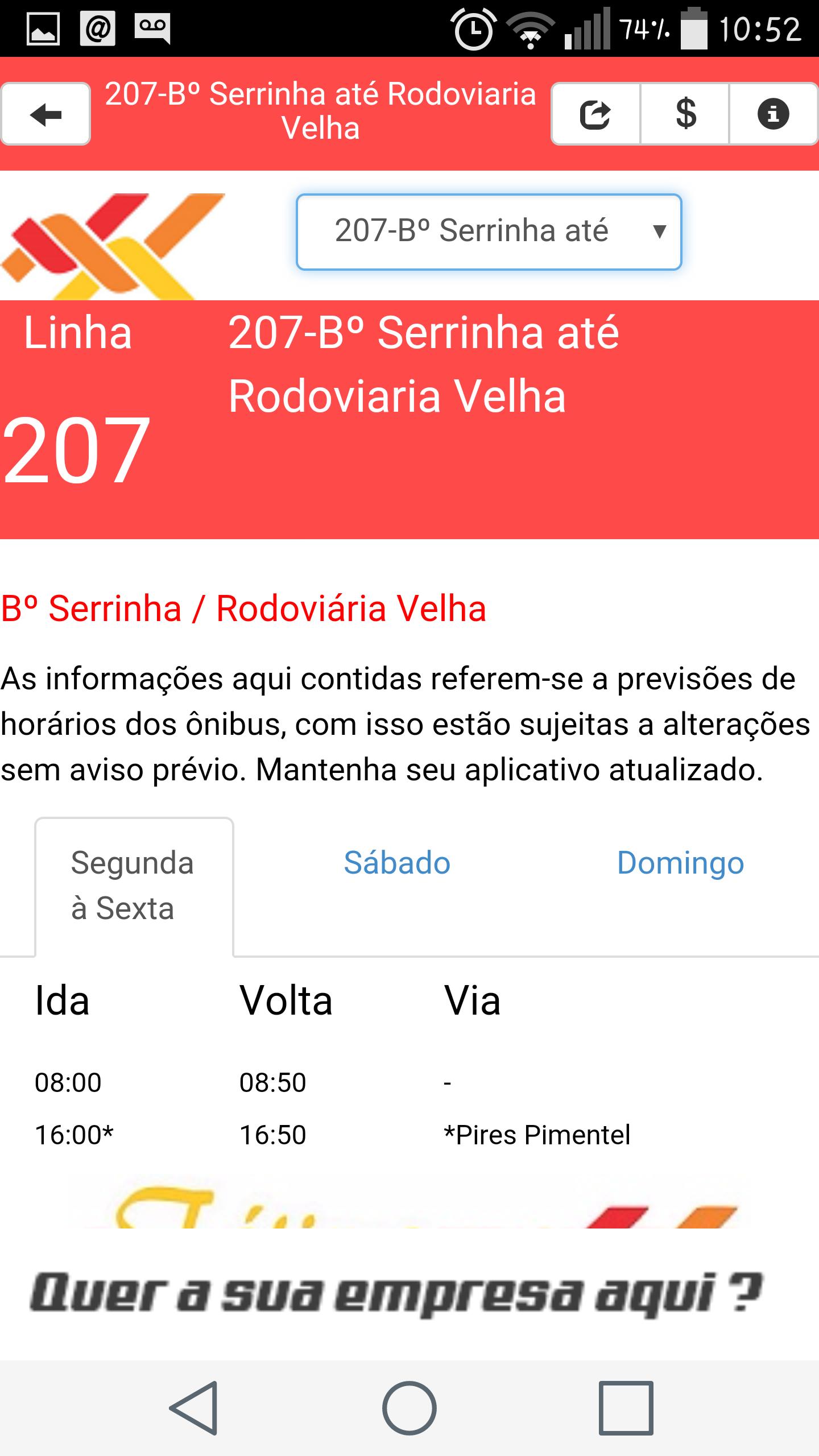
Task: Expand the 207-Bº Serrinha até line dropdown
Action: click(x=489, y=231)
